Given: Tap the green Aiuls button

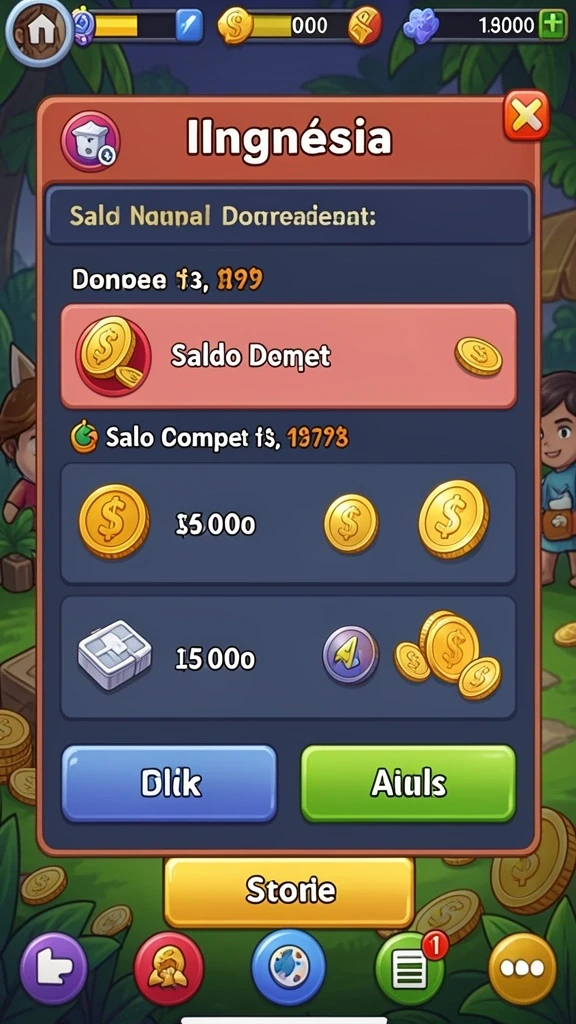Looking at the screenshot, I should coord(408,784).
